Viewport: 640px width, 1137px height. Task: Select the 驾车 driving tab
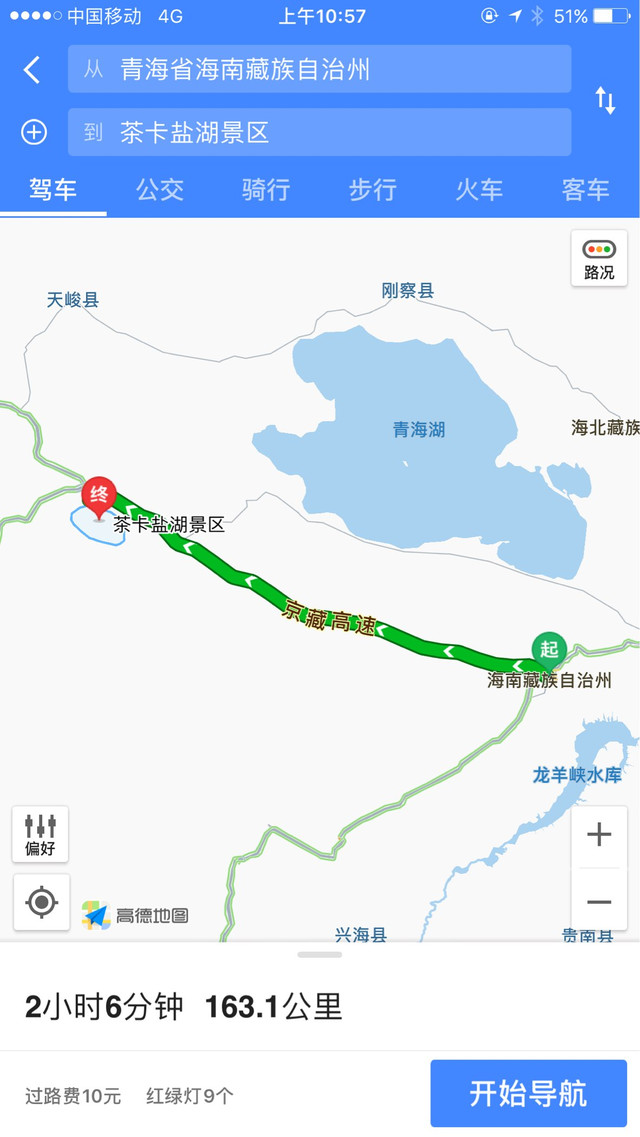click(x=53, y=189)
